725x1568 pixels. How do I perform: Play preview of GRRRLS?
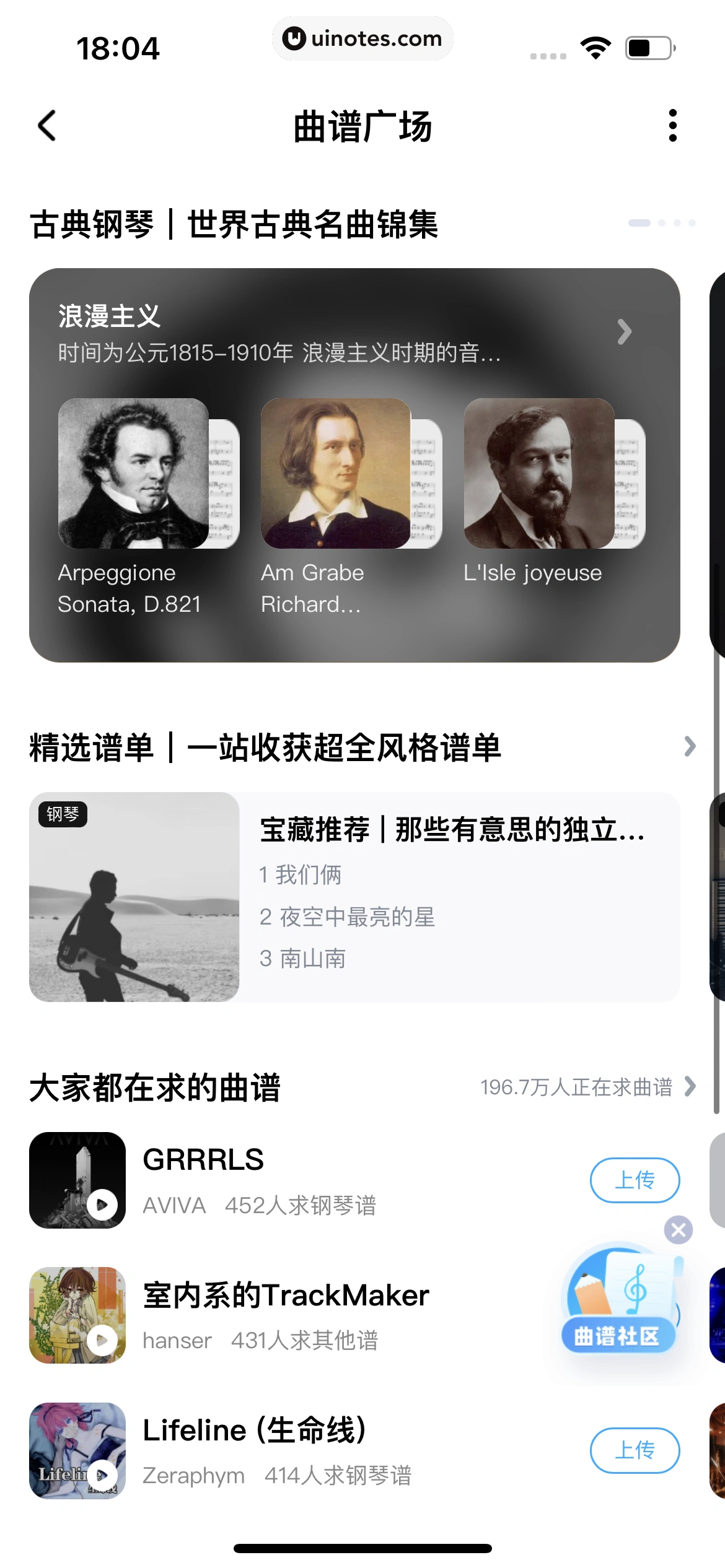[102, 1204]
